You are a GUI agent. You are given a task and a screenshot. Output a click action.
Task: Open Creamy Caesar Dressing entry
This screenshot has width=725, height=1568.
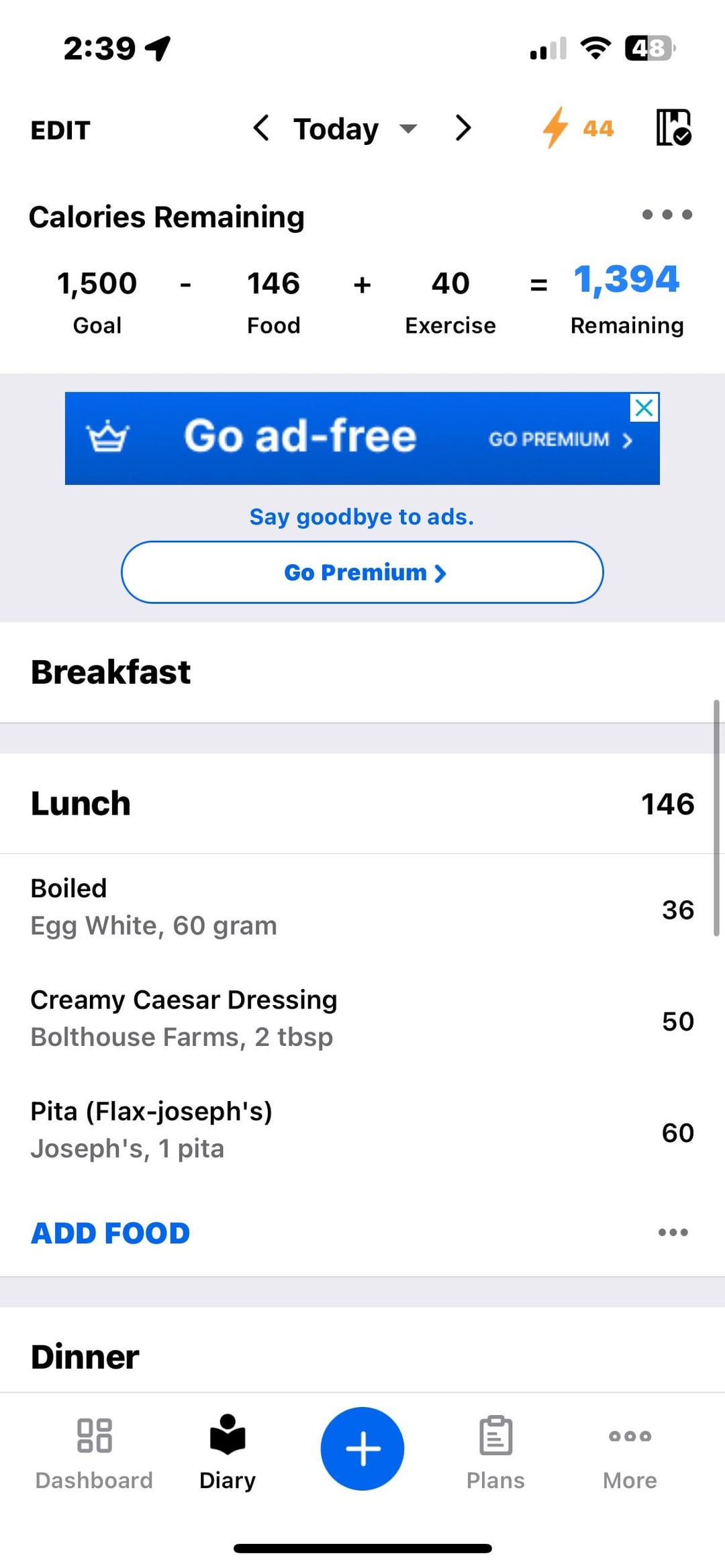coord(362,1019)
